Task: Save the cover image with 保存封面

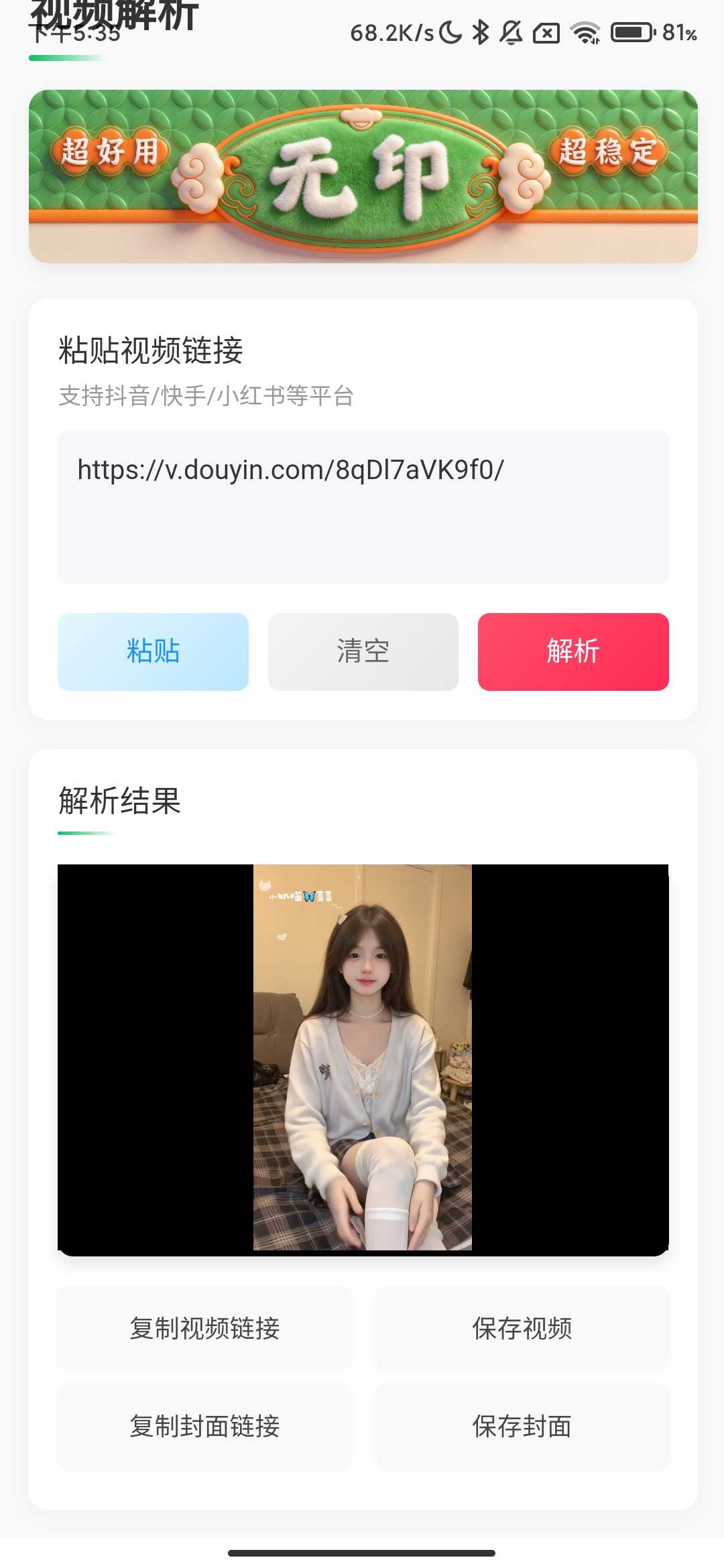Action: 522,1426
